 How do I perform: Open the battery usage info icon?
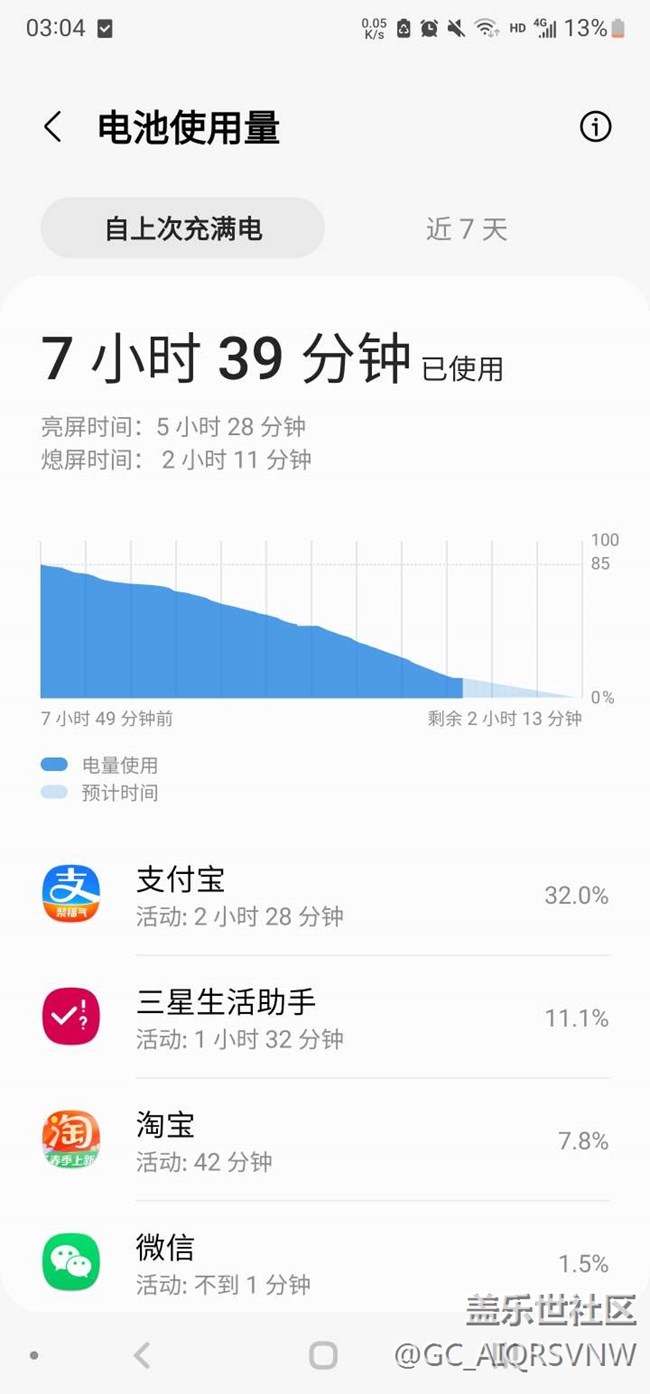[595, 127]
